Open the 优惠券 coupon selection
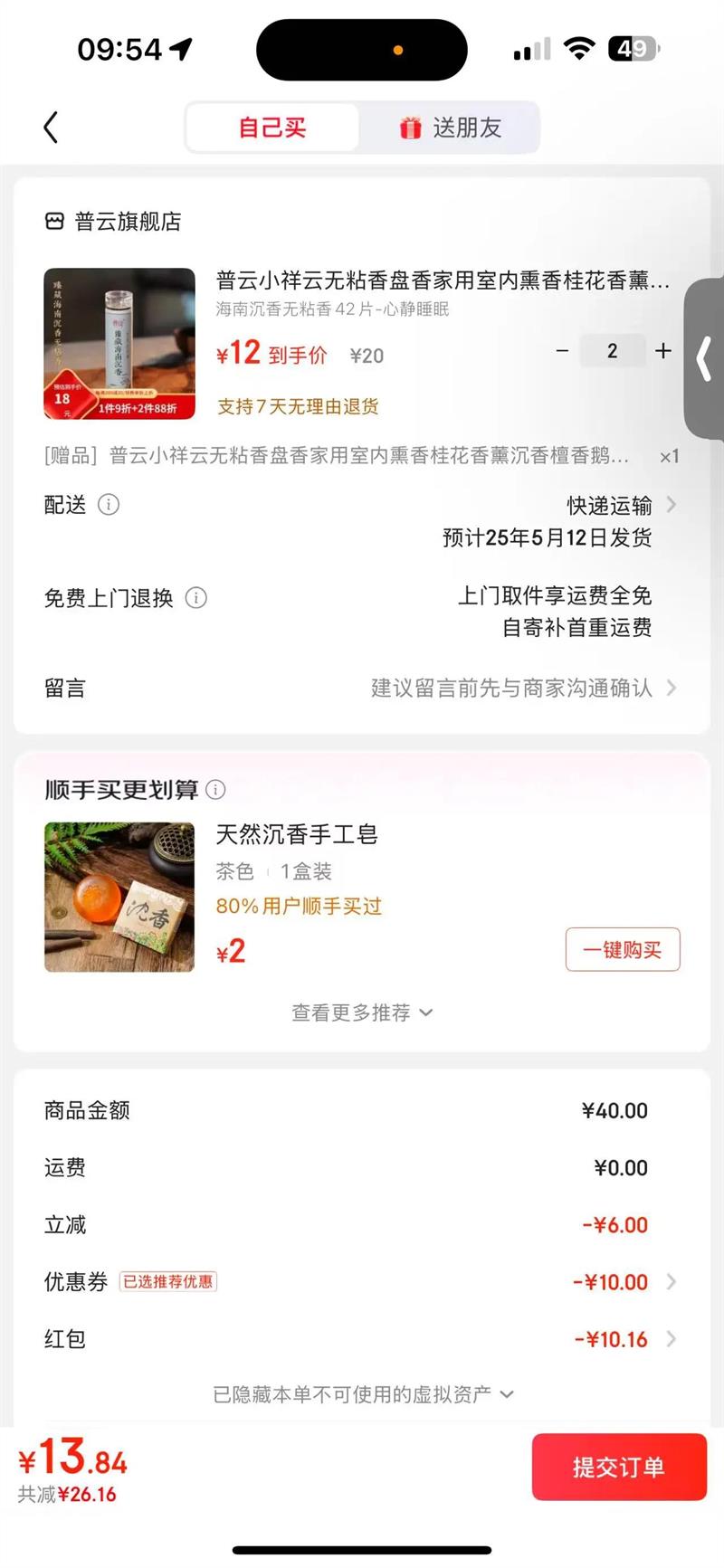The width and height of the screenshot is (724, 1568). point(624,1282)
